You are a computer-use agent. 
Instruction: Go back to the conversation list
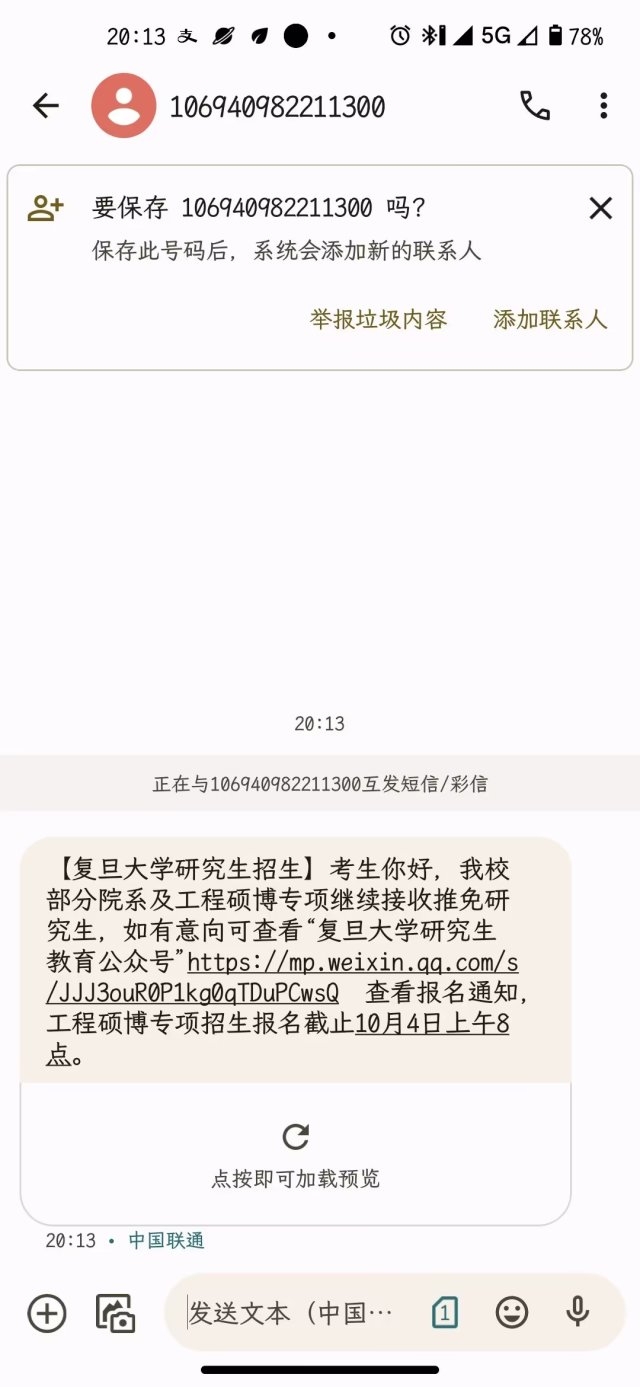(46, 106)
